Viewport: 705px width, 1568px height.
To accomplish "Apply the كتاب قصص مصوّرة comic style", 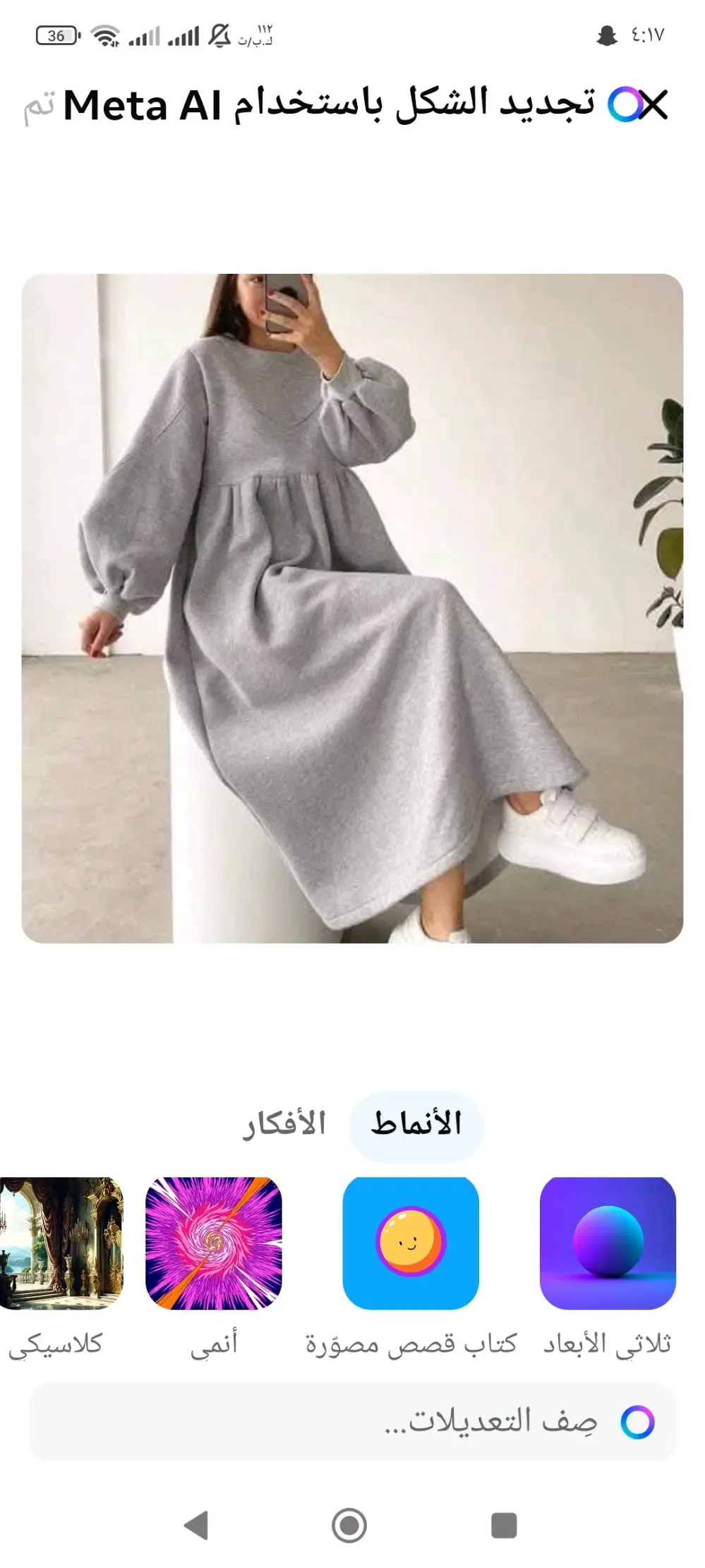I will pos(413,1245).
